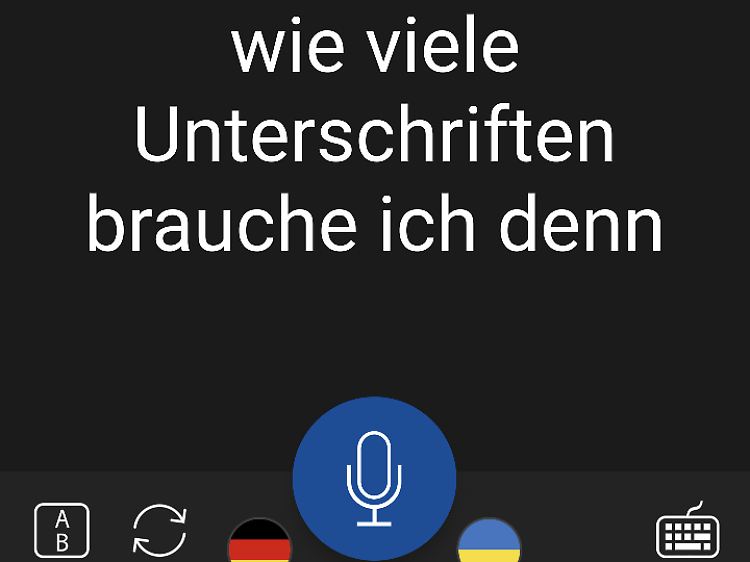
Task: Tap the blue microphone button to speak
Action: pos(374,478)
